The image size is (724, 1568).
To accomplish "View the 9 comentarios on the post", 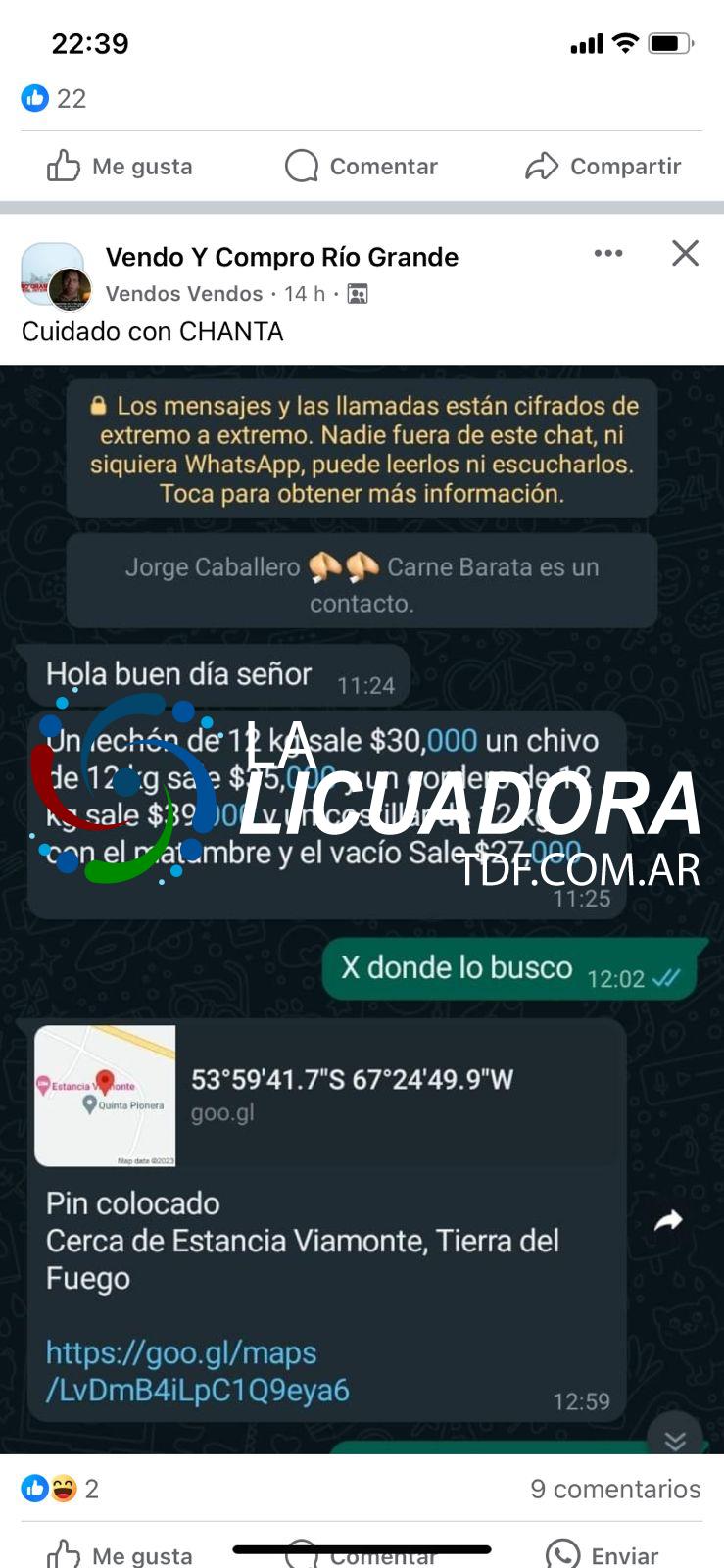I will [x=615, y=1489].
